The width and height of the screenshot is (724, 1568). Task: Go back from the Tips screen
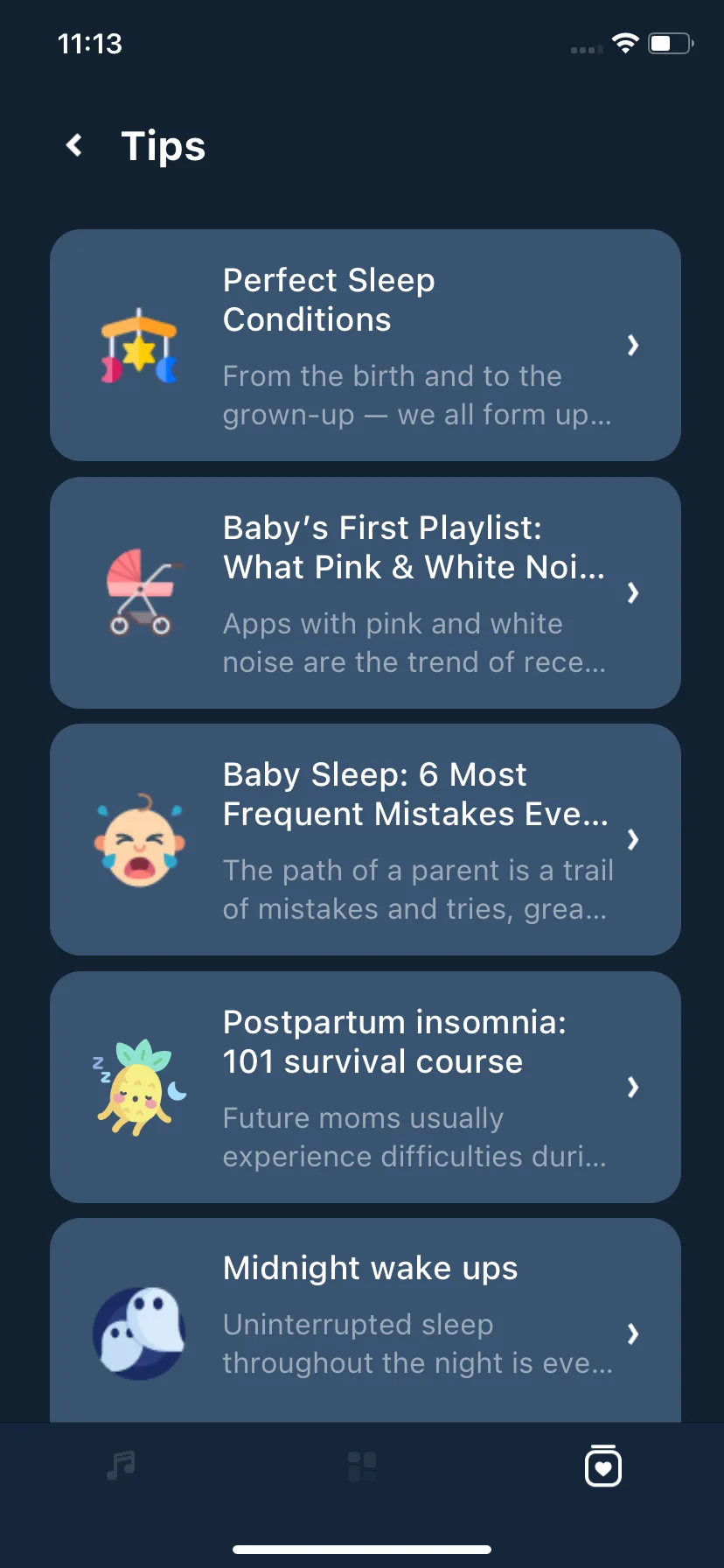(75, 145)
